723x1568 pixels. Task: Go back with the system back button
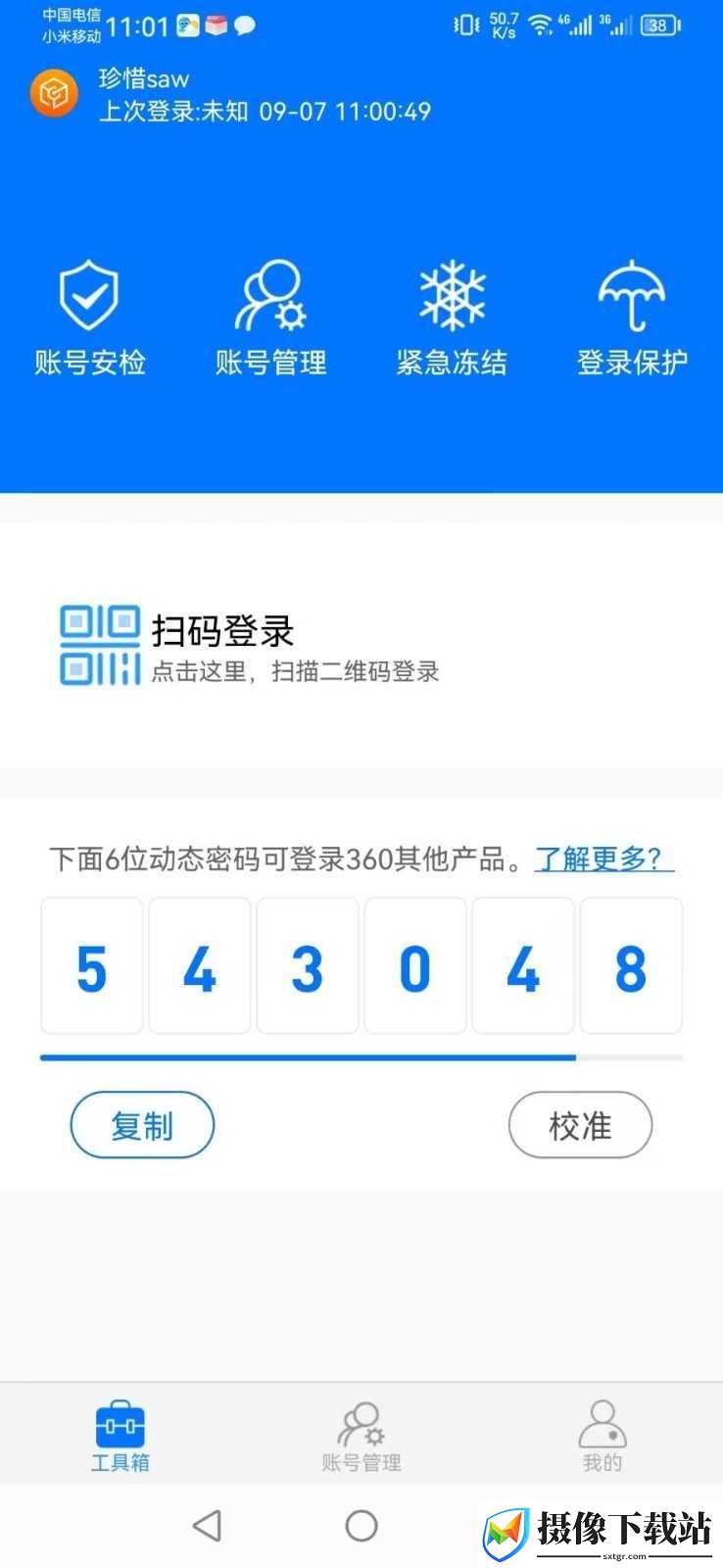[x=207, y=1526]
